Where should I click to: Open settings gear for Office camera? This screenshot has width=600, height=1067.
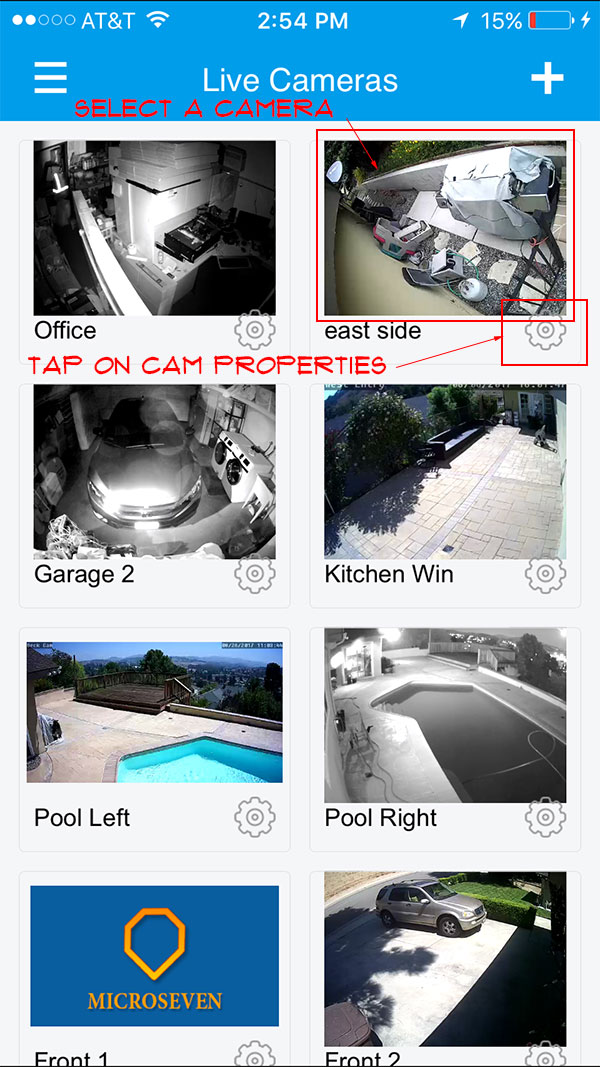coord(255,330)
